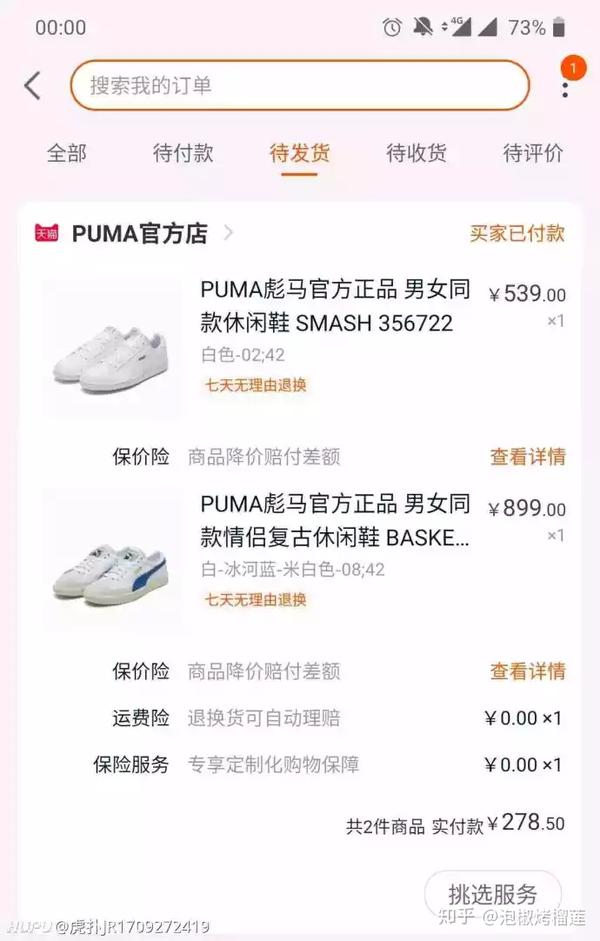View 查看详情 for the BASKET shoe 保价险

(527, 671)
